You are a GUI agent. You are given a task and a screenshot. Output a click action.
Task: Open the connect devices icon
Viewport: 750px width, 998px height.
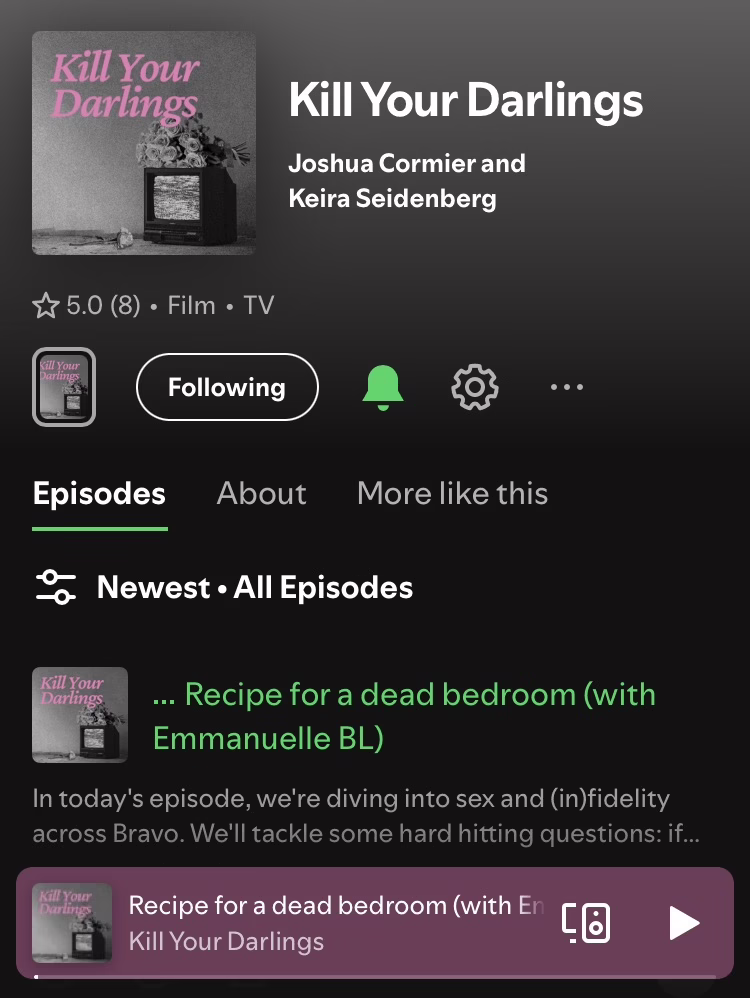click(586, 923)
